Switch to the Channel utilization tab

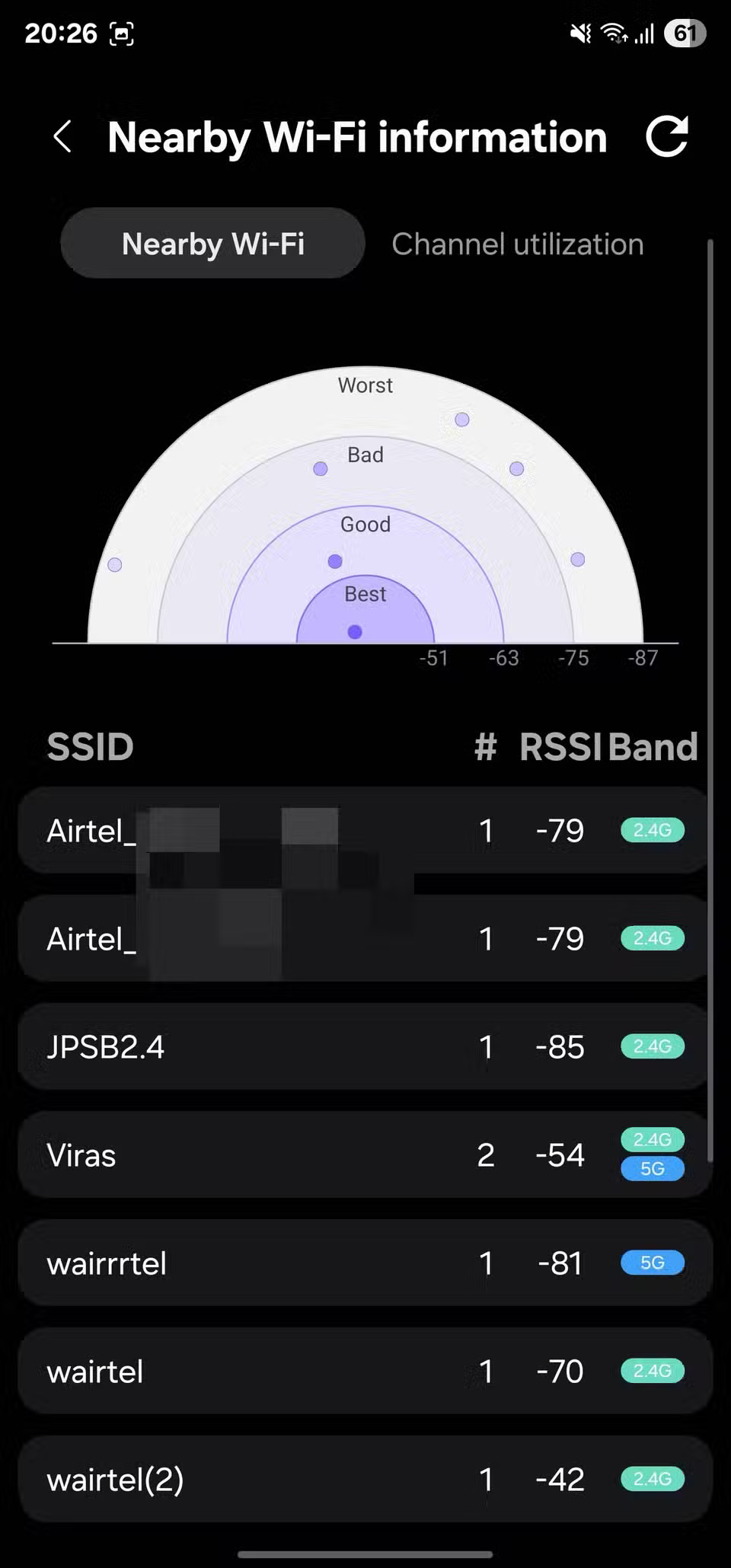[x=517, y=243]
